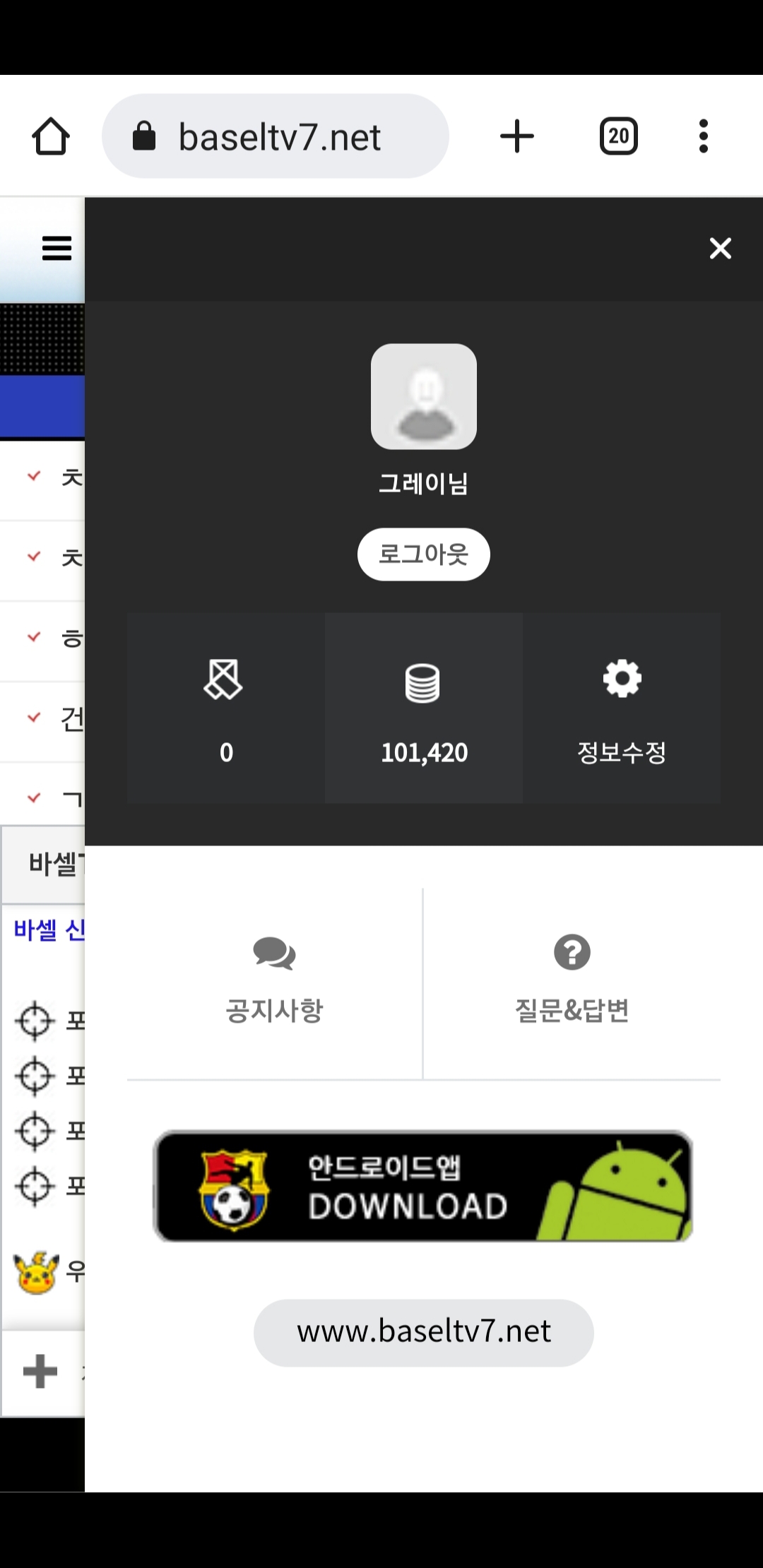Tap the profile avatar picture
763x1568 pixels.
click(x=423, y=397)
